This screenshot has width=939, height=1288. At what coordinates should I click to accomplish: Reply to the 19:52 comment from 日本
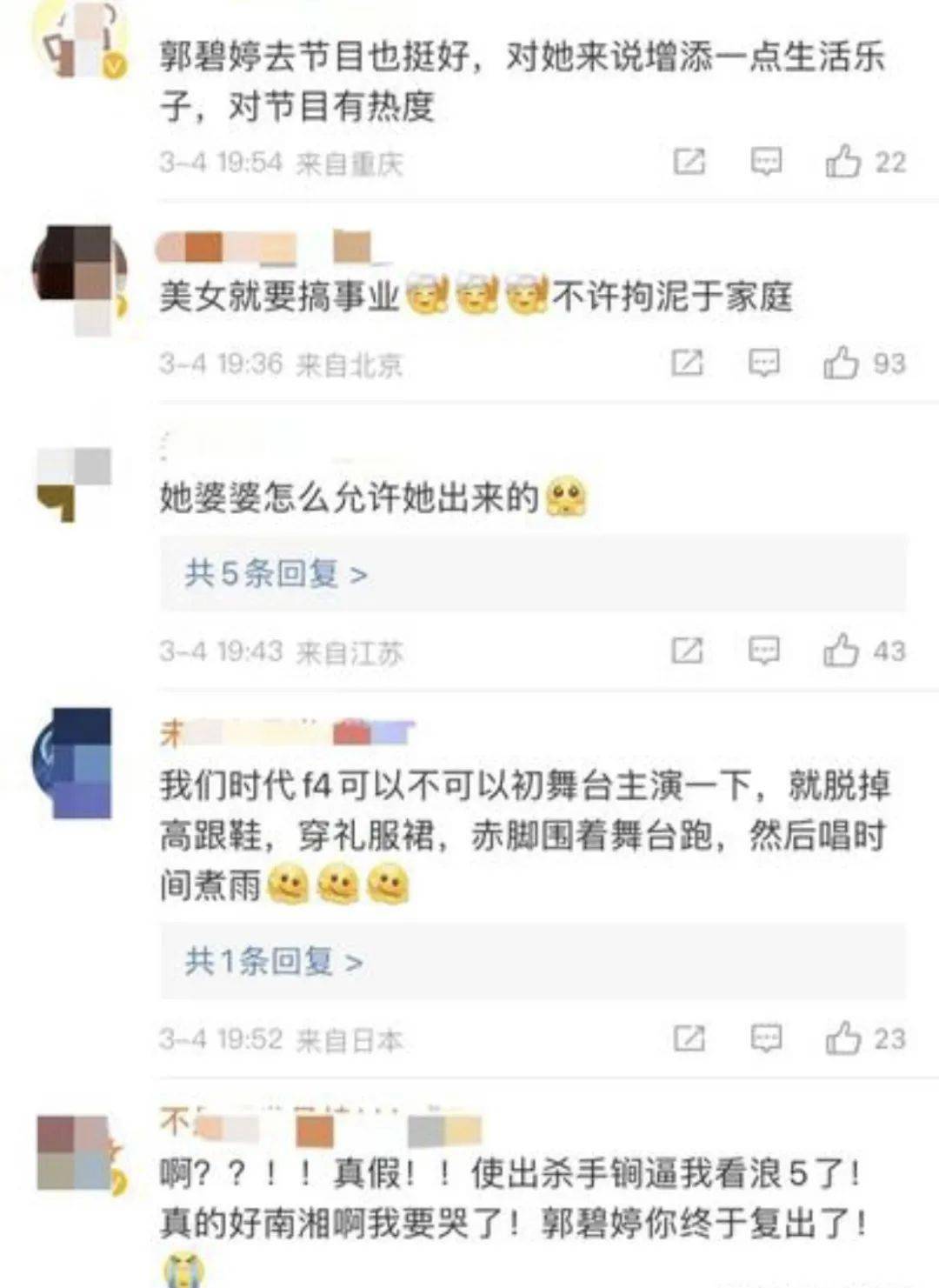765,1038
